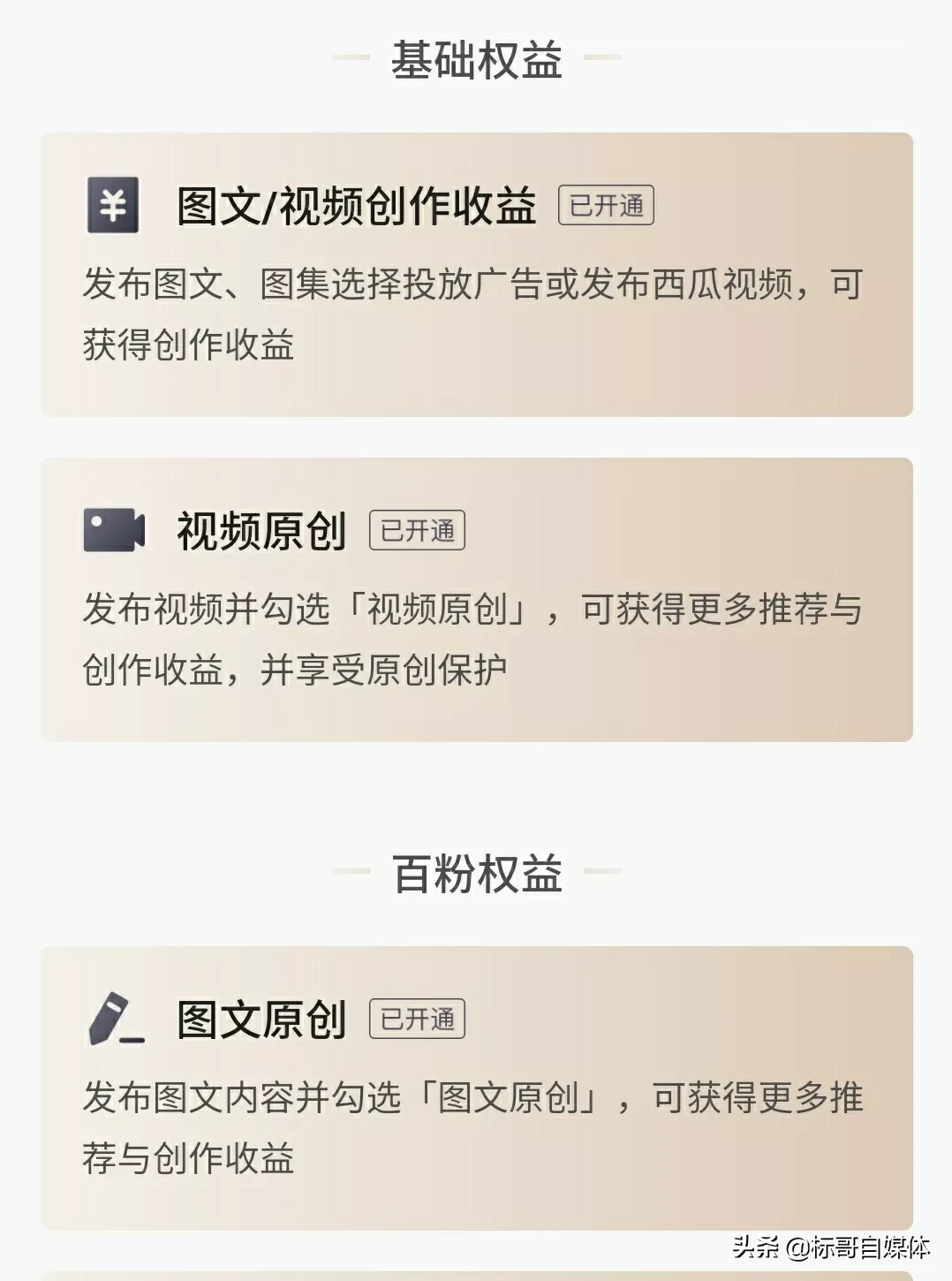Image resolution: width=952 pixels, height=1281 pixels.
Task: Toggle the 已开通 badge beside 视频原创
Action: tap(417, 530)
